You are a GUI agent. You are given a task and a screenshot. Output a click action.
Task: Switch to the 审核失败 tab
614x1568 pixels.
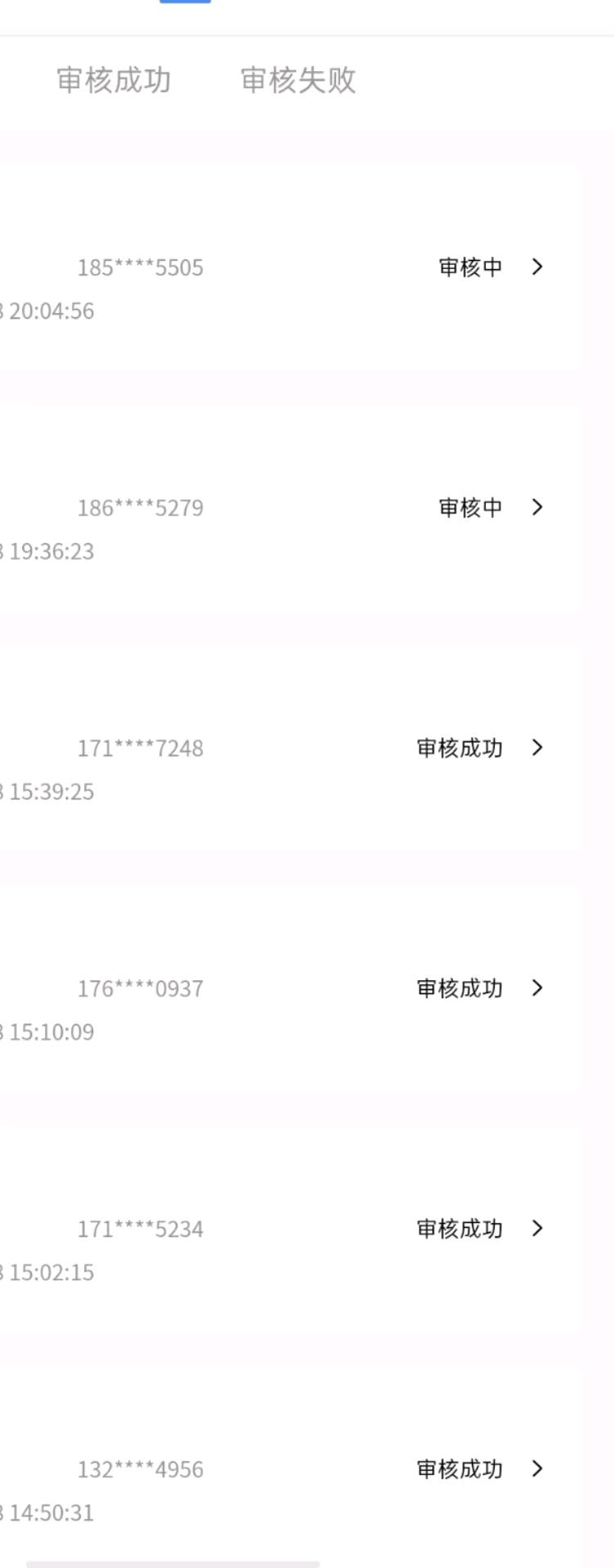coord(298,80)
